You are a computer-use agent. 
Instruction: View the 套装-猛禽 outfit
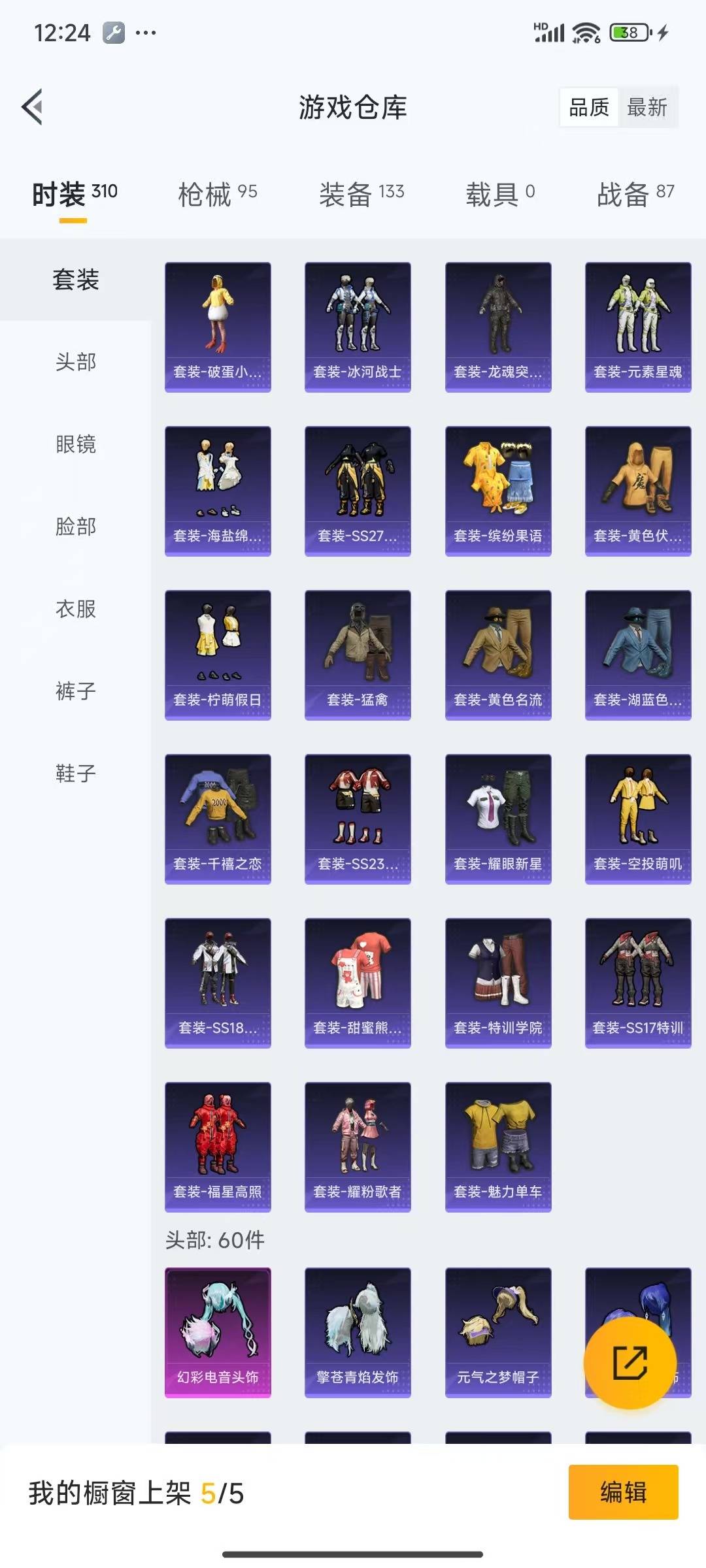[x=358, y=655]
